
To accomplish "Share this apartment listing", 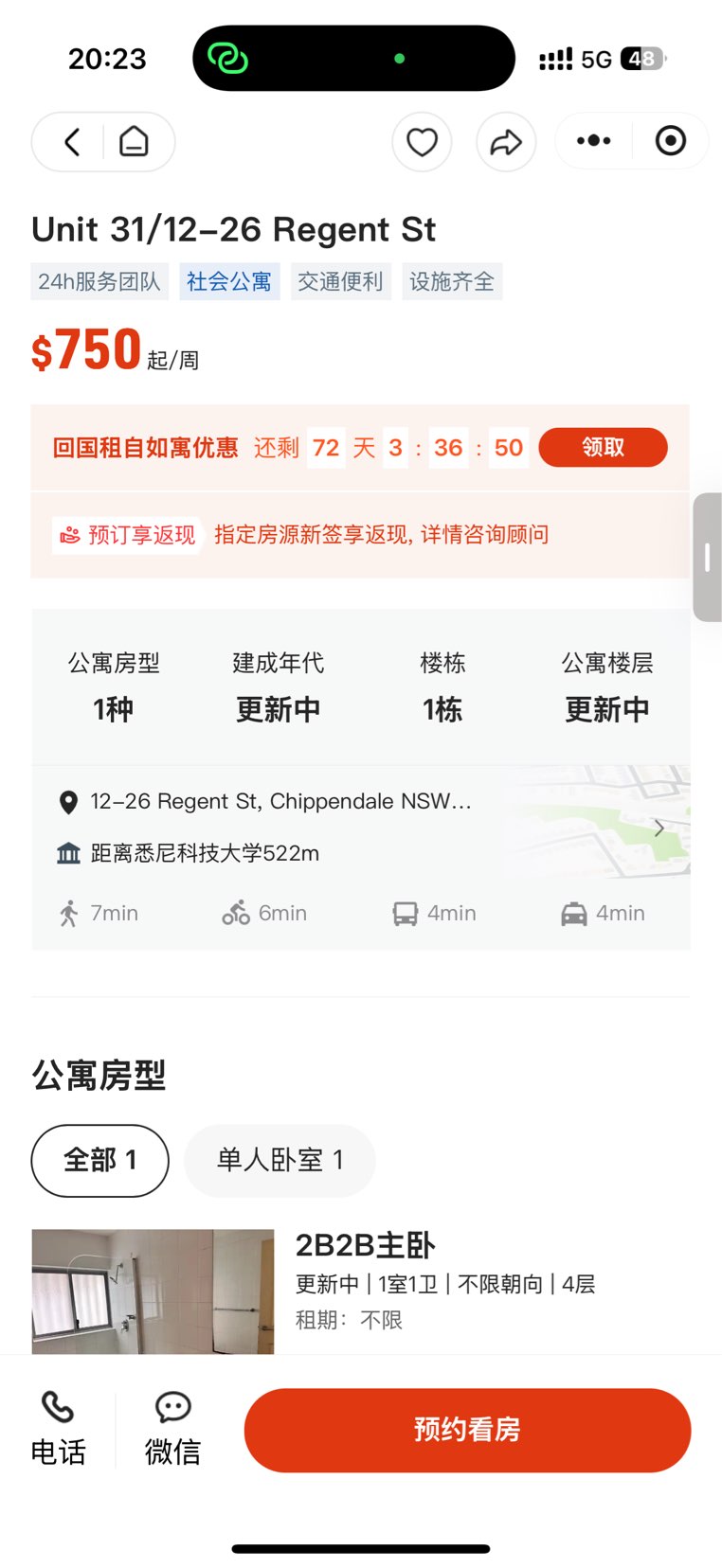I will coord(506,142).
